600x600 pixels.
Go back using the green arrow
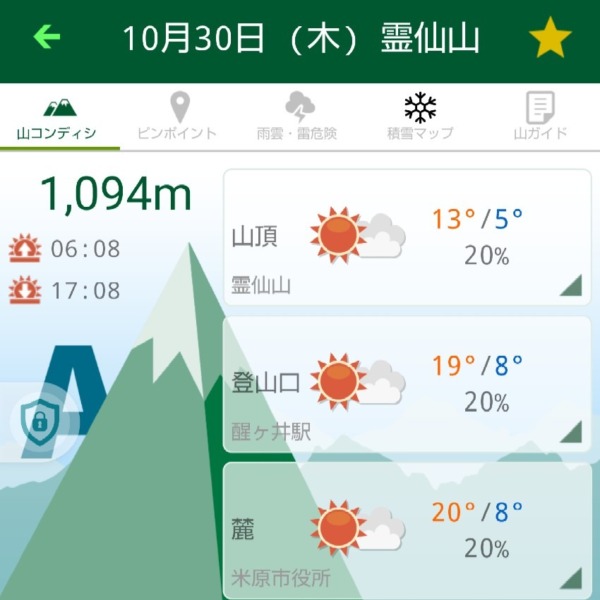click(47, 39)
